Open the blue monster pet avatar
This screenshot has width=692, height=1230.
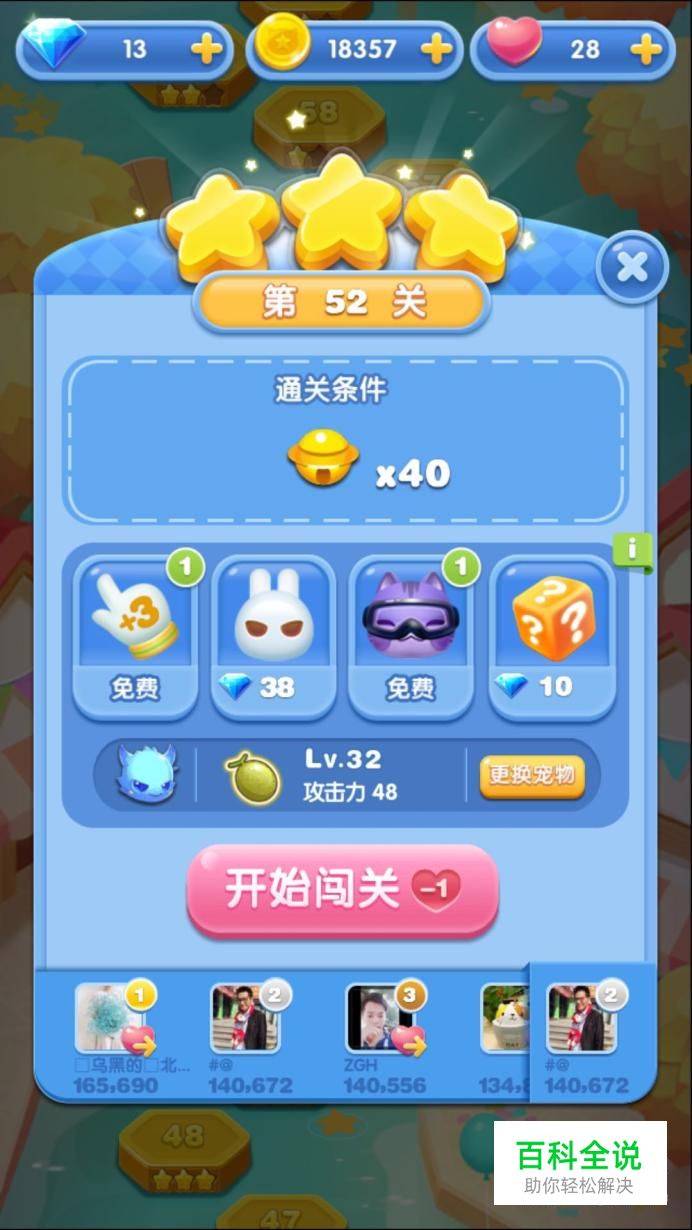146,775
